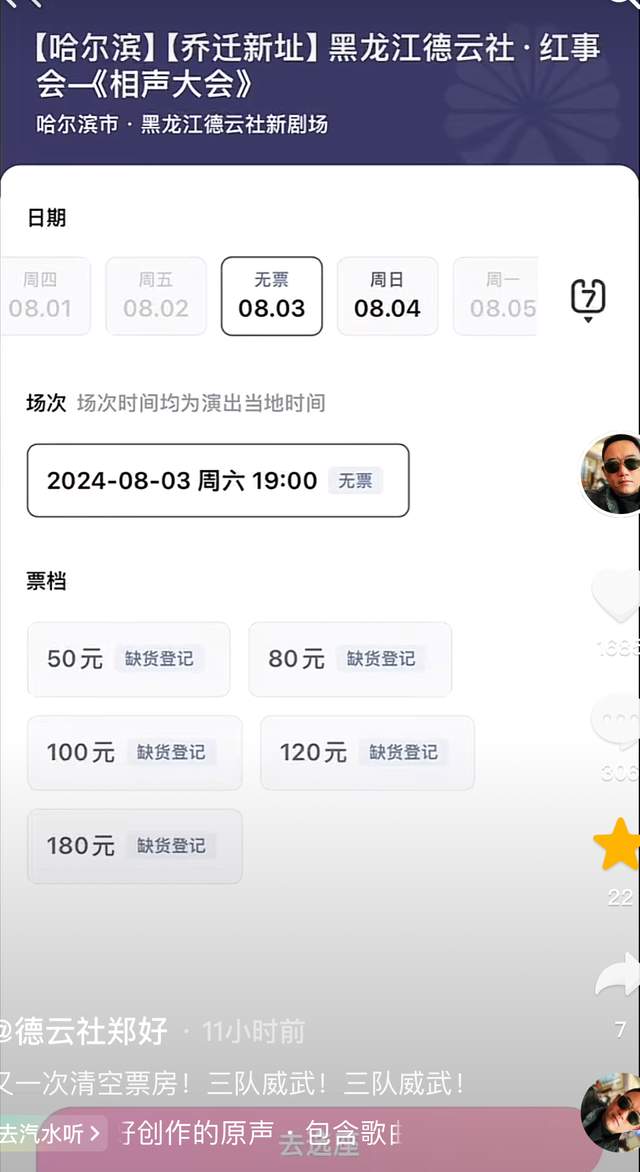The height and width of the screenshot is (1172, 640).
Task: Open the comments bubble
Action: (616, 722)
